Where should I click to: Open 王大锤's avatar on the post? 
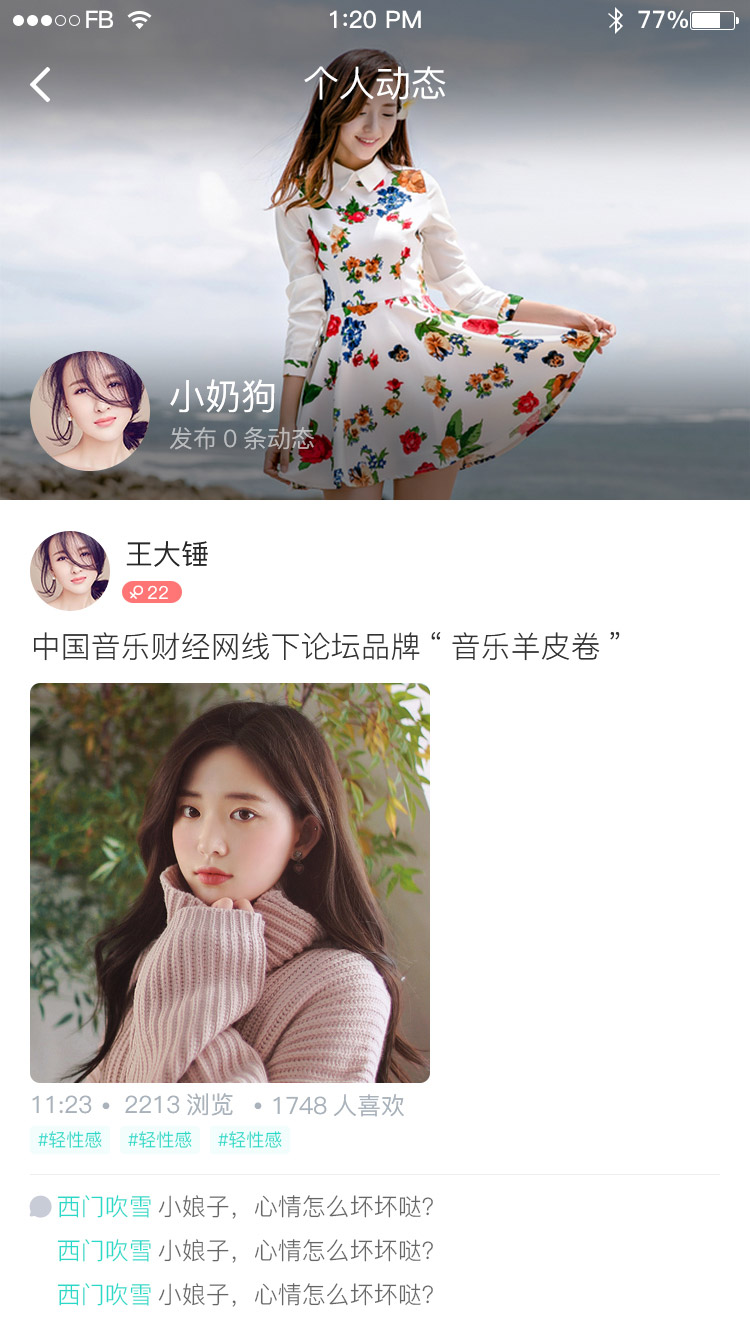click(x=70, y=570)
